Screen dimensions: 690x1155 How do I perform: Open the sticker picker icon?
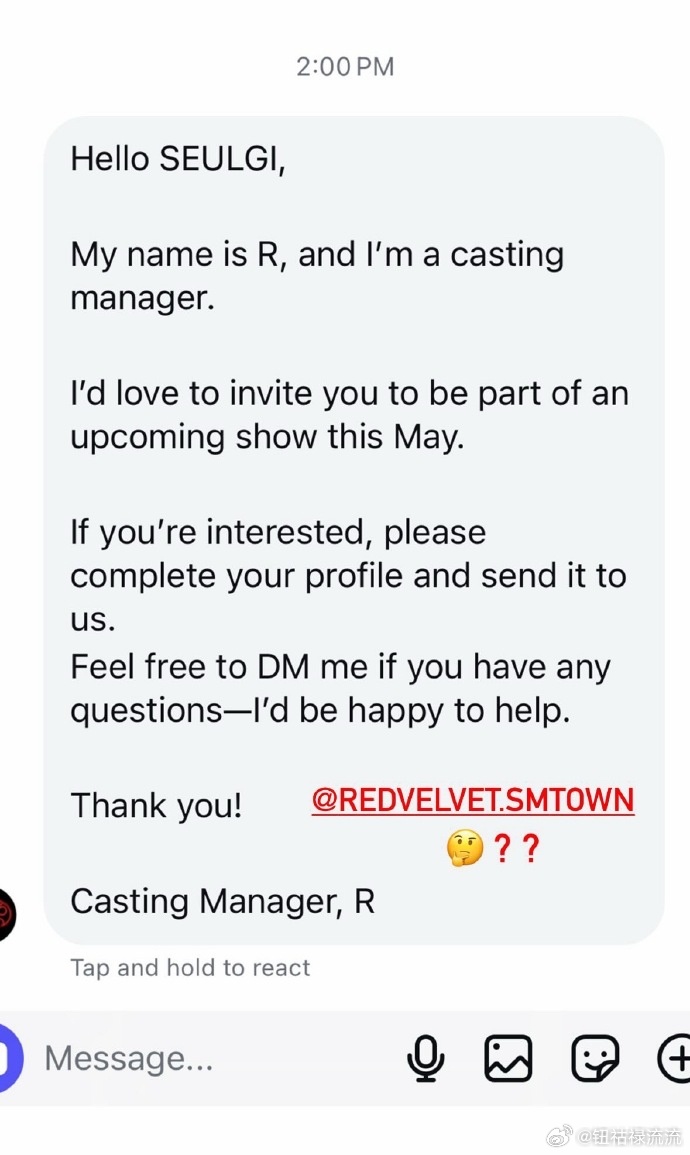[595, 1059]
